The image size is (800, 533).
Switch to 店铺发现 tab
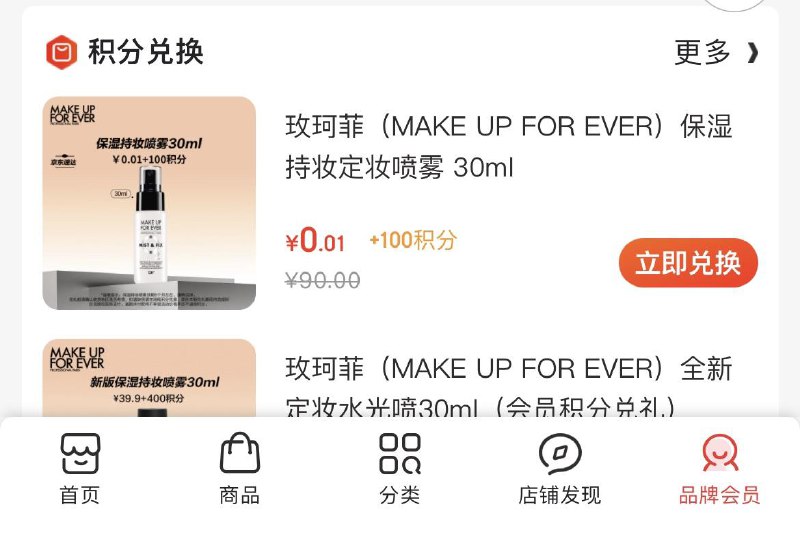pyautogui.click(x=560, y=468)
